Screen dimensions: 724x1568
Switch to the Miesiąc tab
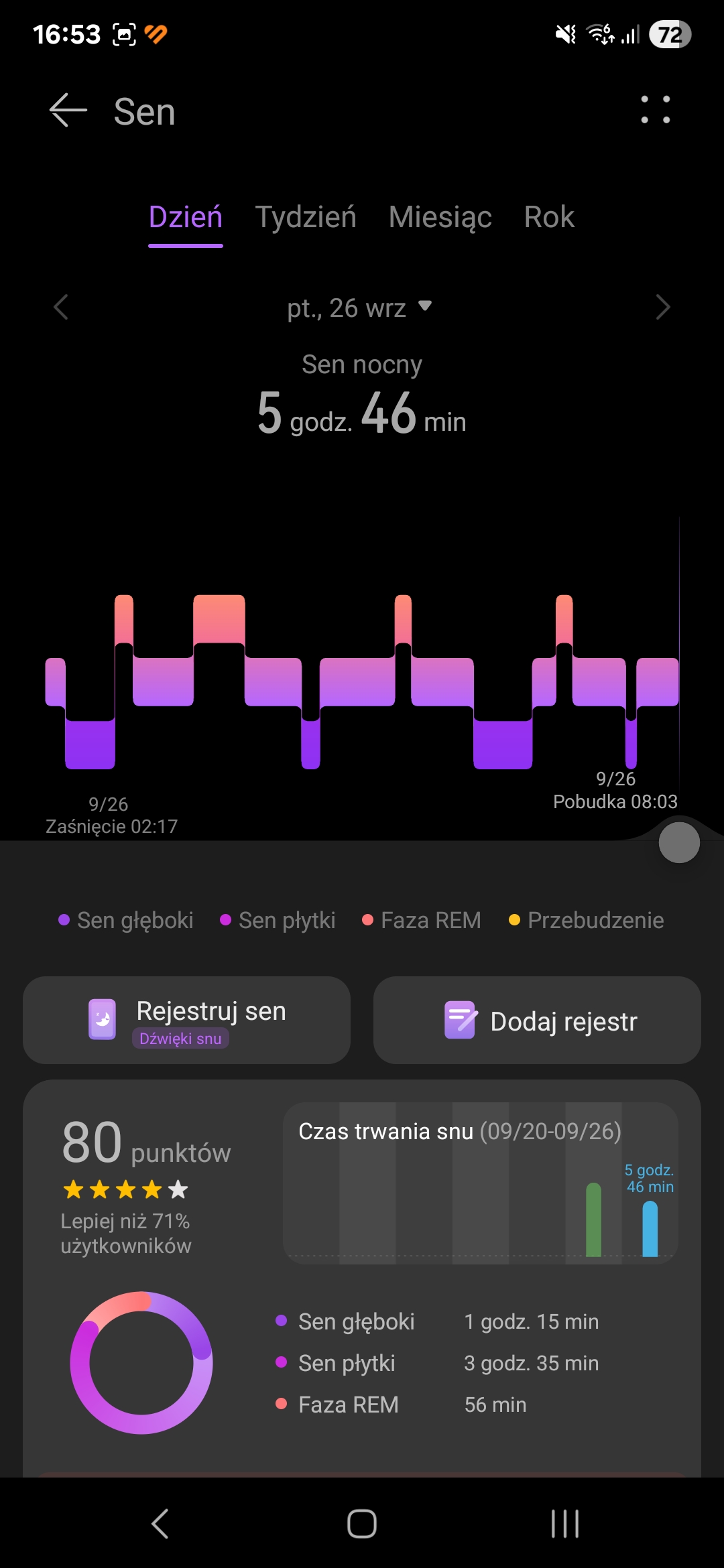point(440,217)
